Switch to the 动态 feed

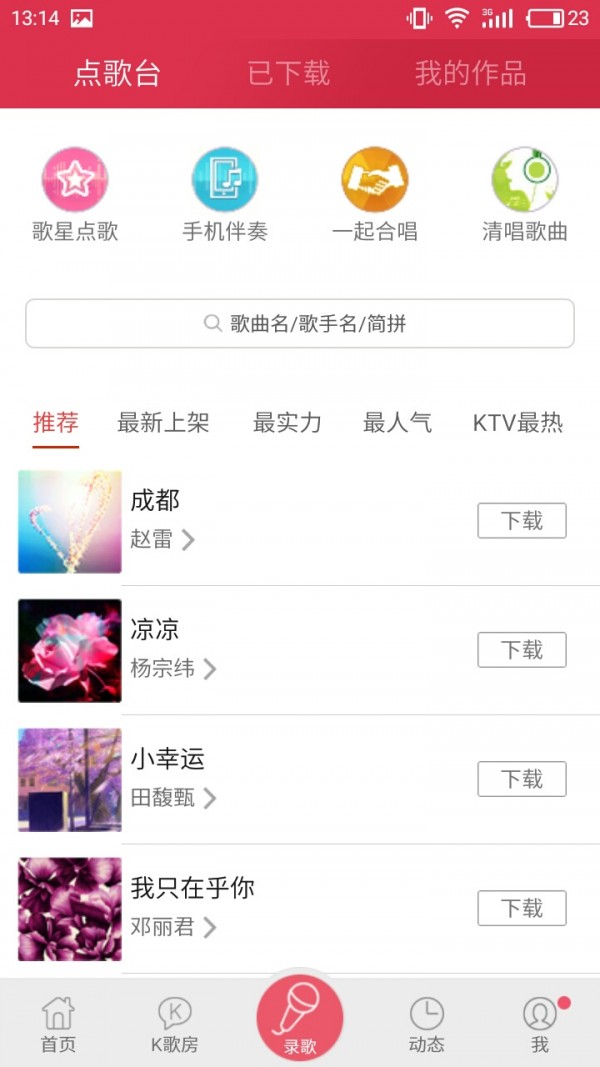click(x=426, y=1025)
